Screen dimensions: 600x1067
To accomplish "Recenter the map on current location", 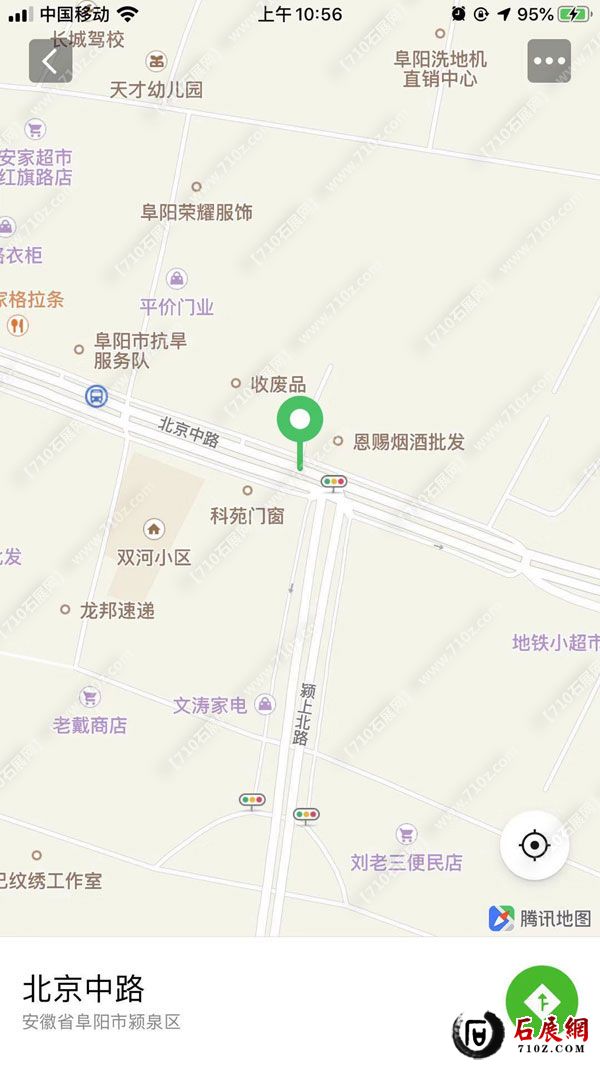I will tap(535, 846).
